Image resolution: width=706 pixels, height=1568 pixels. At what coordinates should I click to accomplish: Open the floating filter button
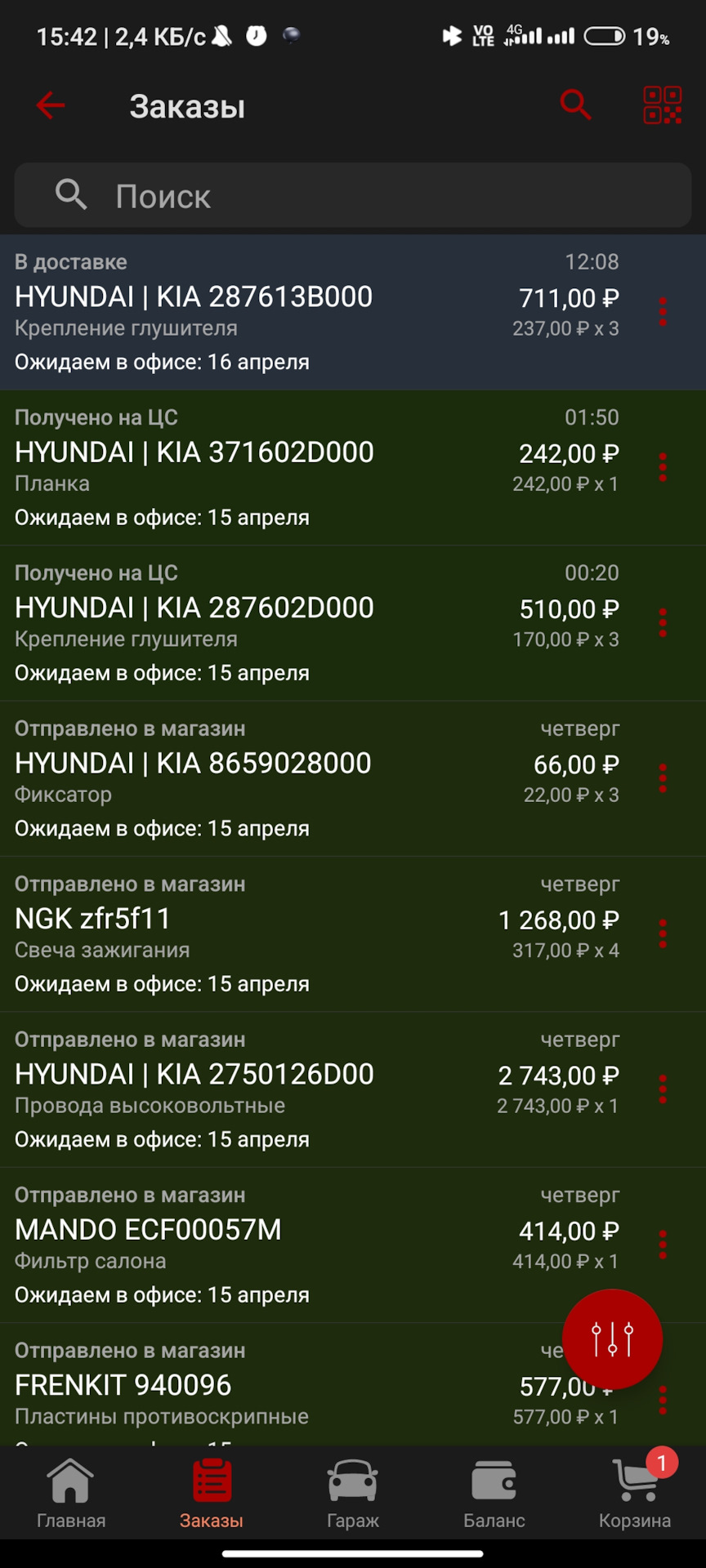coord(612,1339)
